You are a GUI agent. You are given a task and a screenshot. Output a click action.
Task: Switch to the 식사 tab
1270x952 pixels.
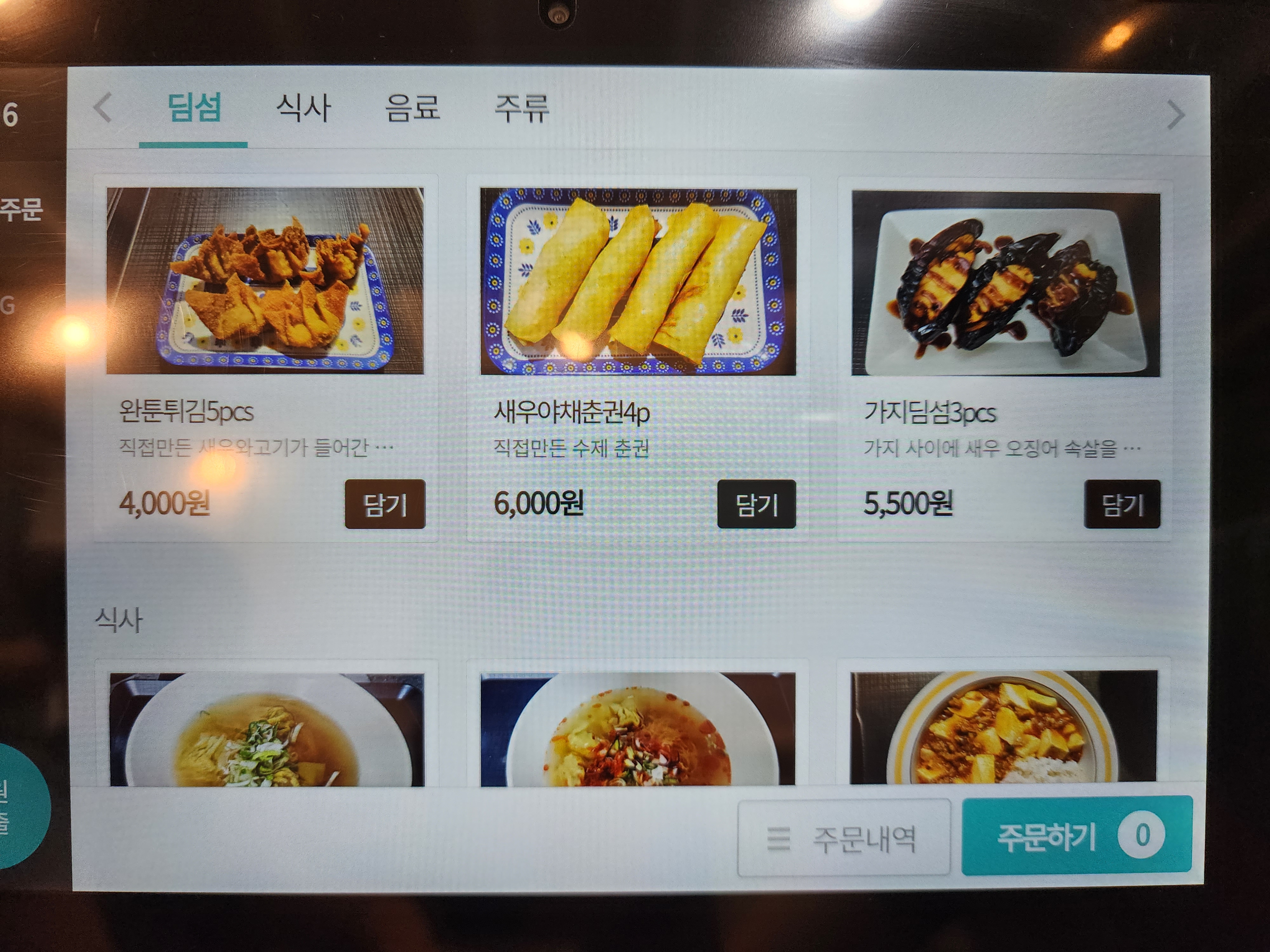tap(303, 108)
